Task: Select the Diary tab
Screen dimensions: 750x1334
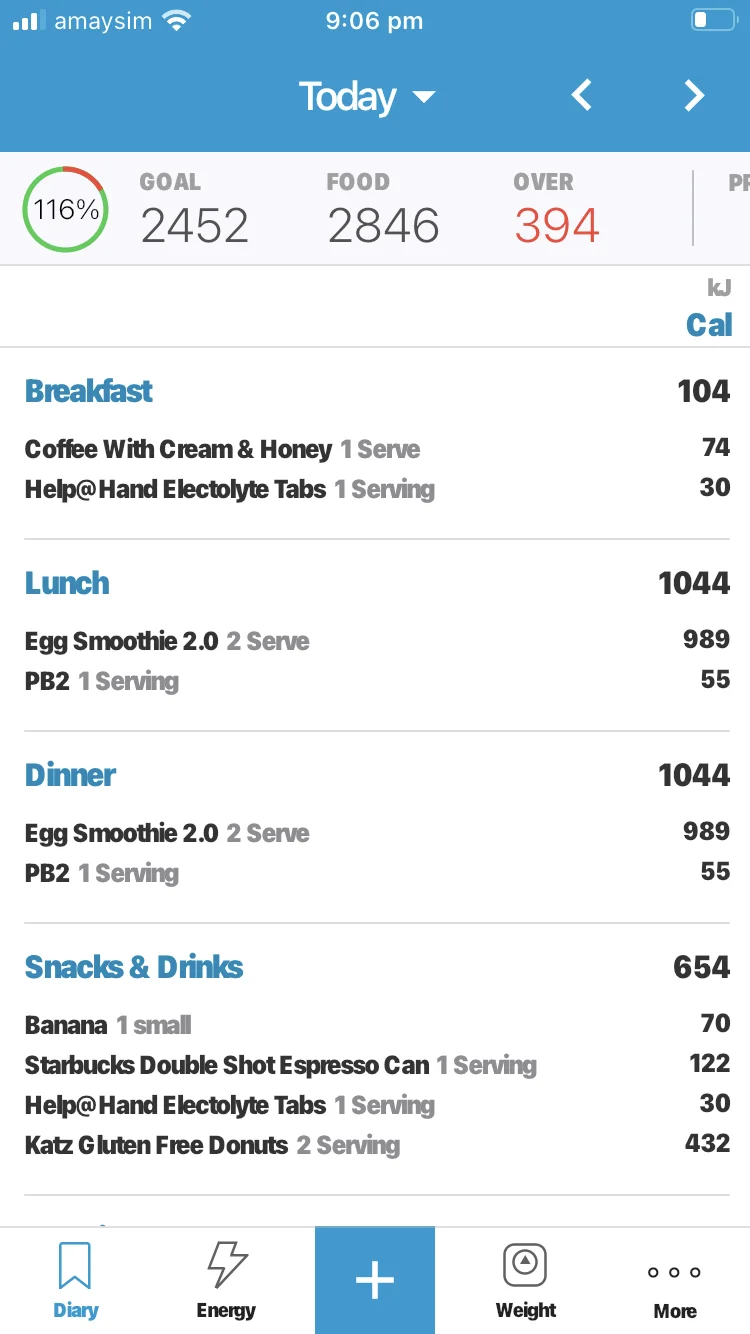Action: [x=76, y=1281]
